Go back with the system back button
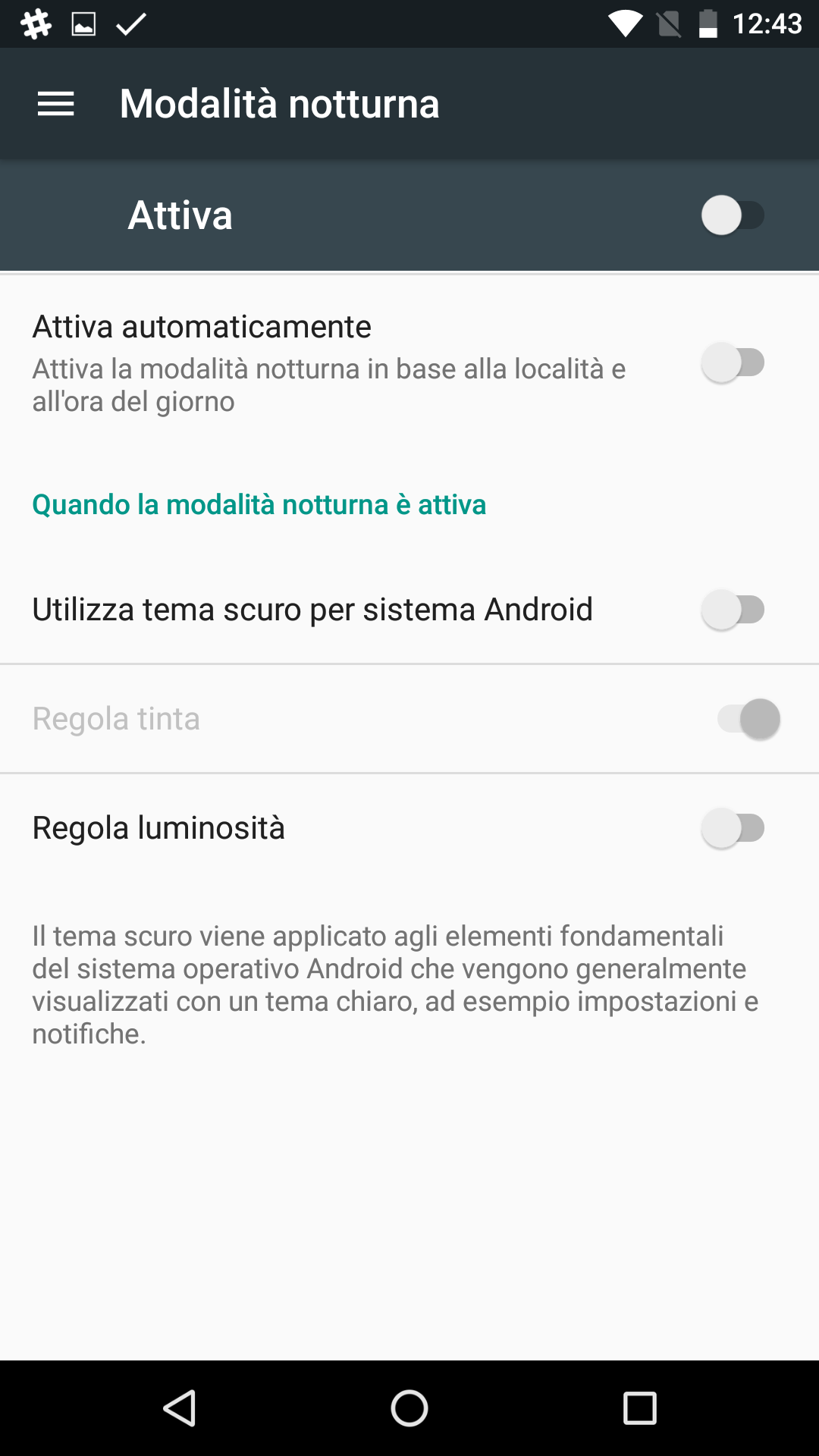819x1456 pixels. (x=180, y=1408)
